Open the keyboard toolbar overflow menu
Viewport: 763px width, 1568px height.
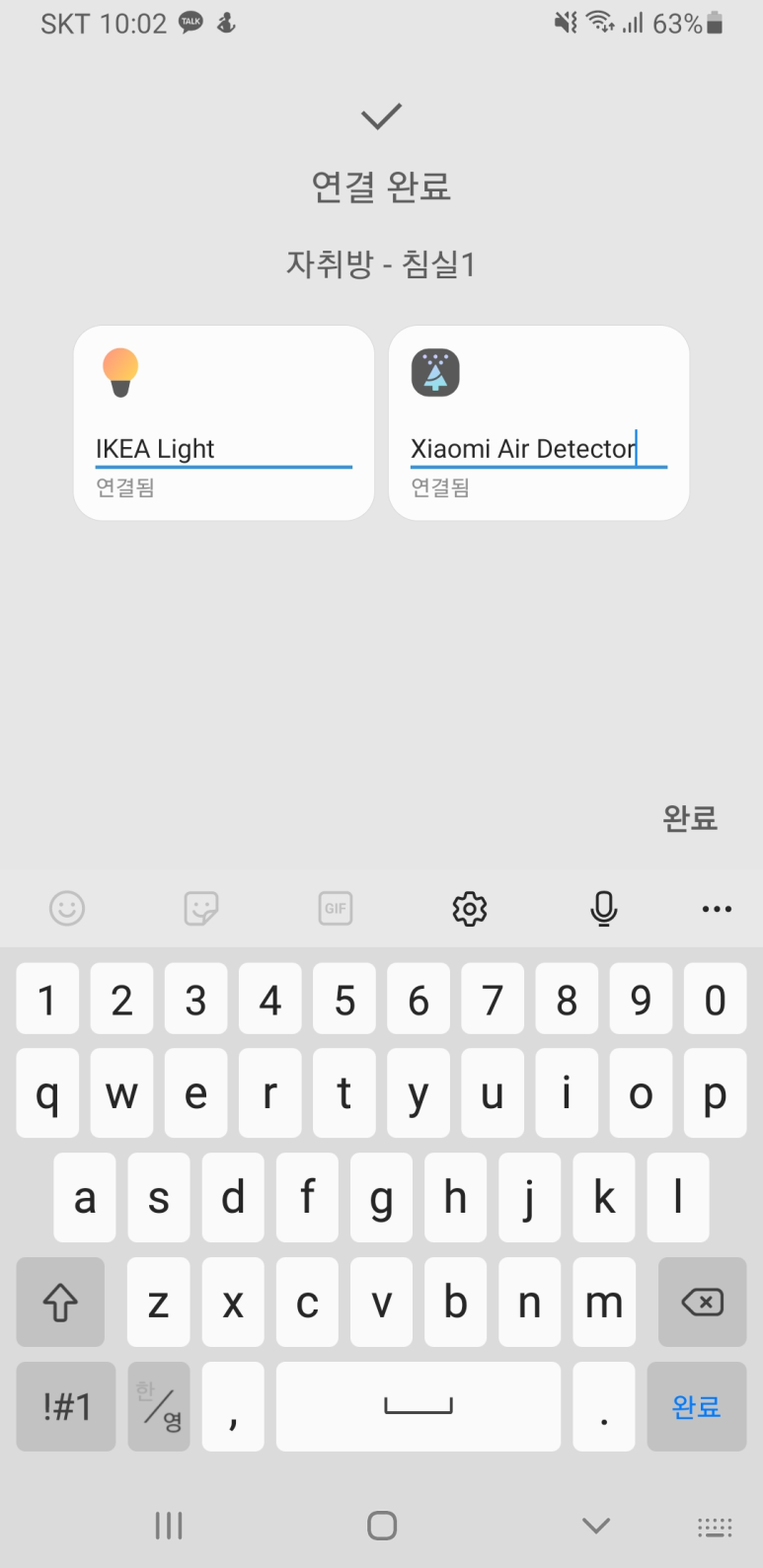717,909
